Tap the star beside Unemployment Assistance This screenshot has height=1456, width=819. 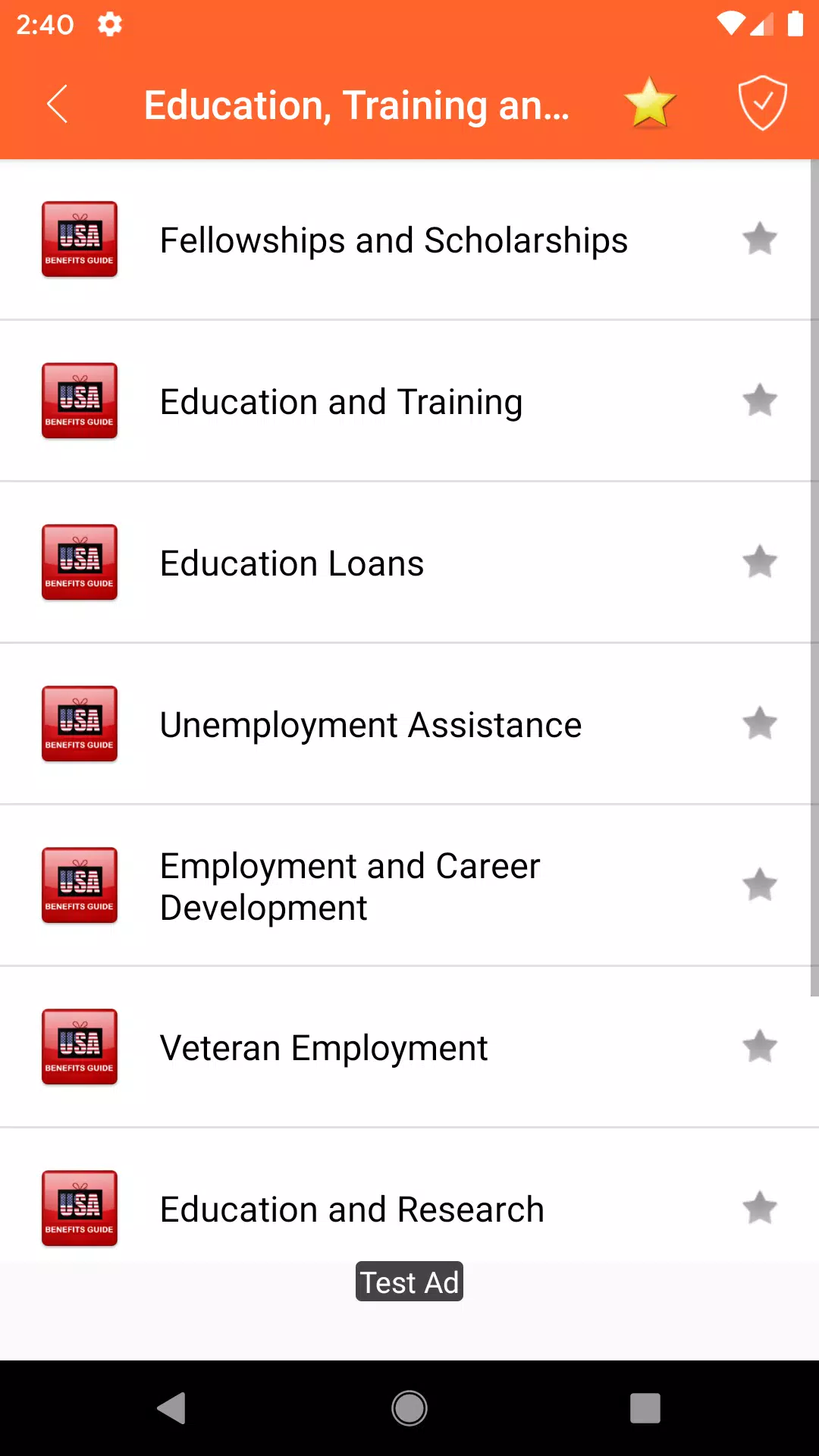click(x=759, y=723)
